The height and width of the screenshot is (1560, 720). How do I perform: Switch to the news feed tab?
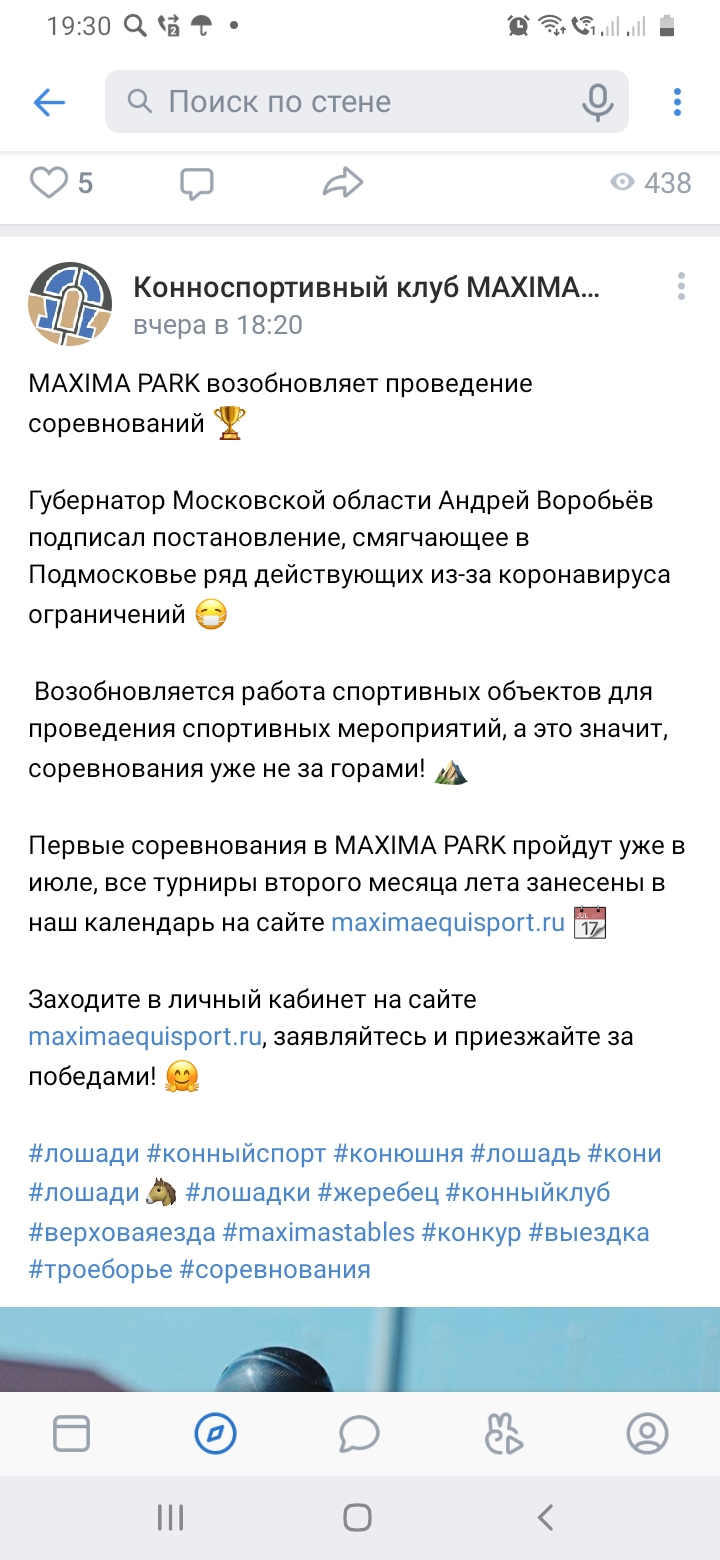[71, 1435]
